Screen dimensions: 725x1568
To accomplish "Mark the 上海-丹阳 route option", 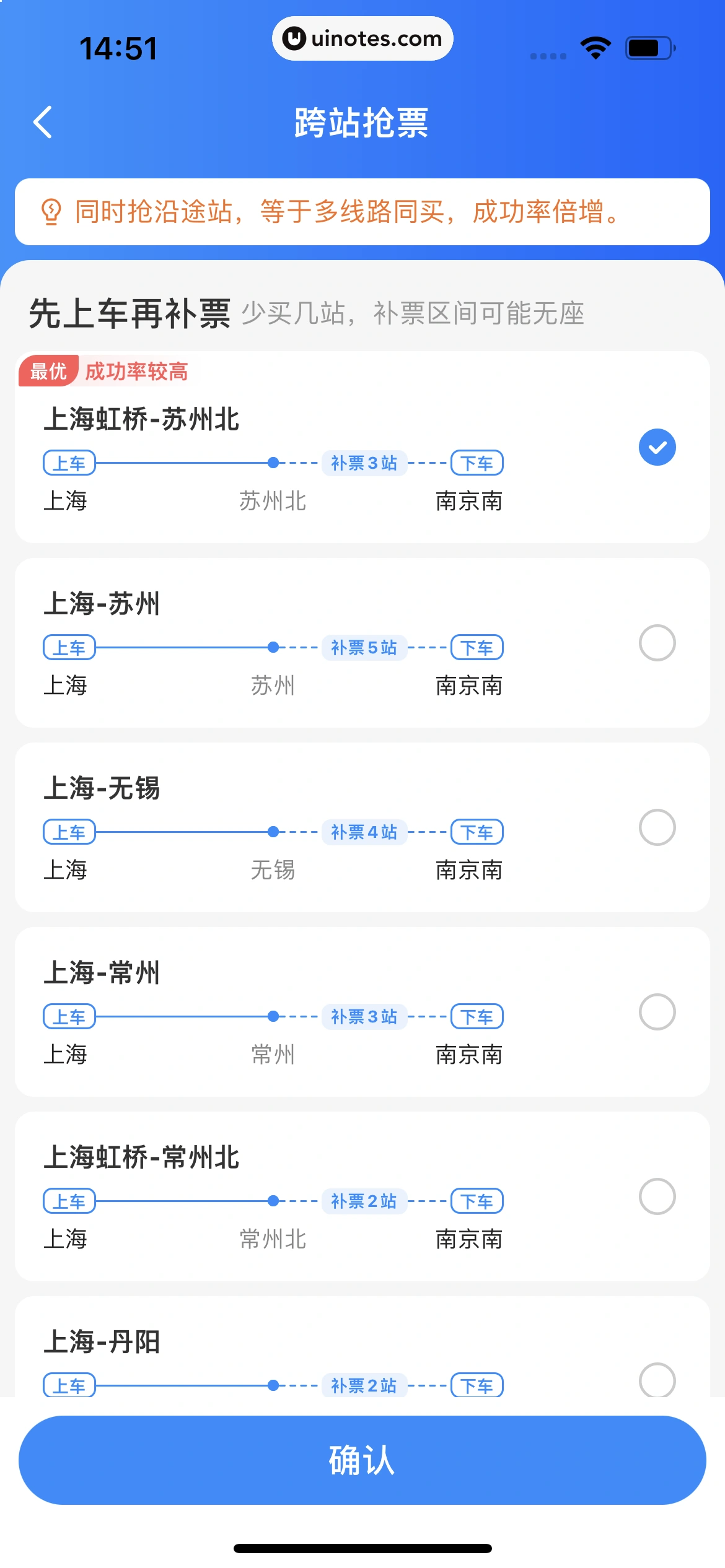I will tap(657, 1380).
